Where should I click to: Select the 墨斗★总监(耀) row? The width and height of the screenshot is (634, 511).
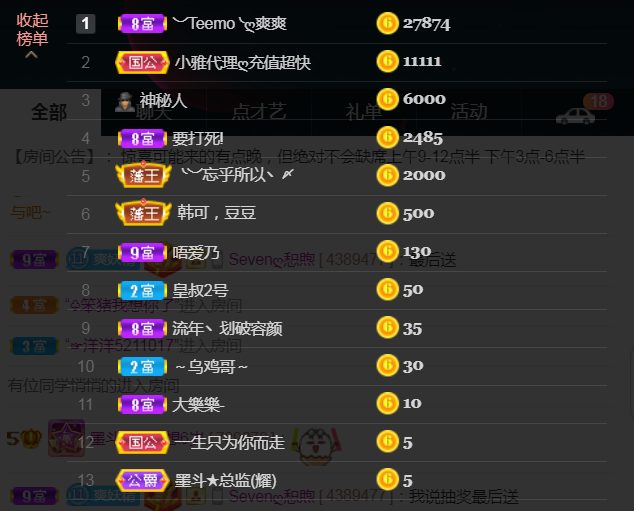(x=225, y=480)
